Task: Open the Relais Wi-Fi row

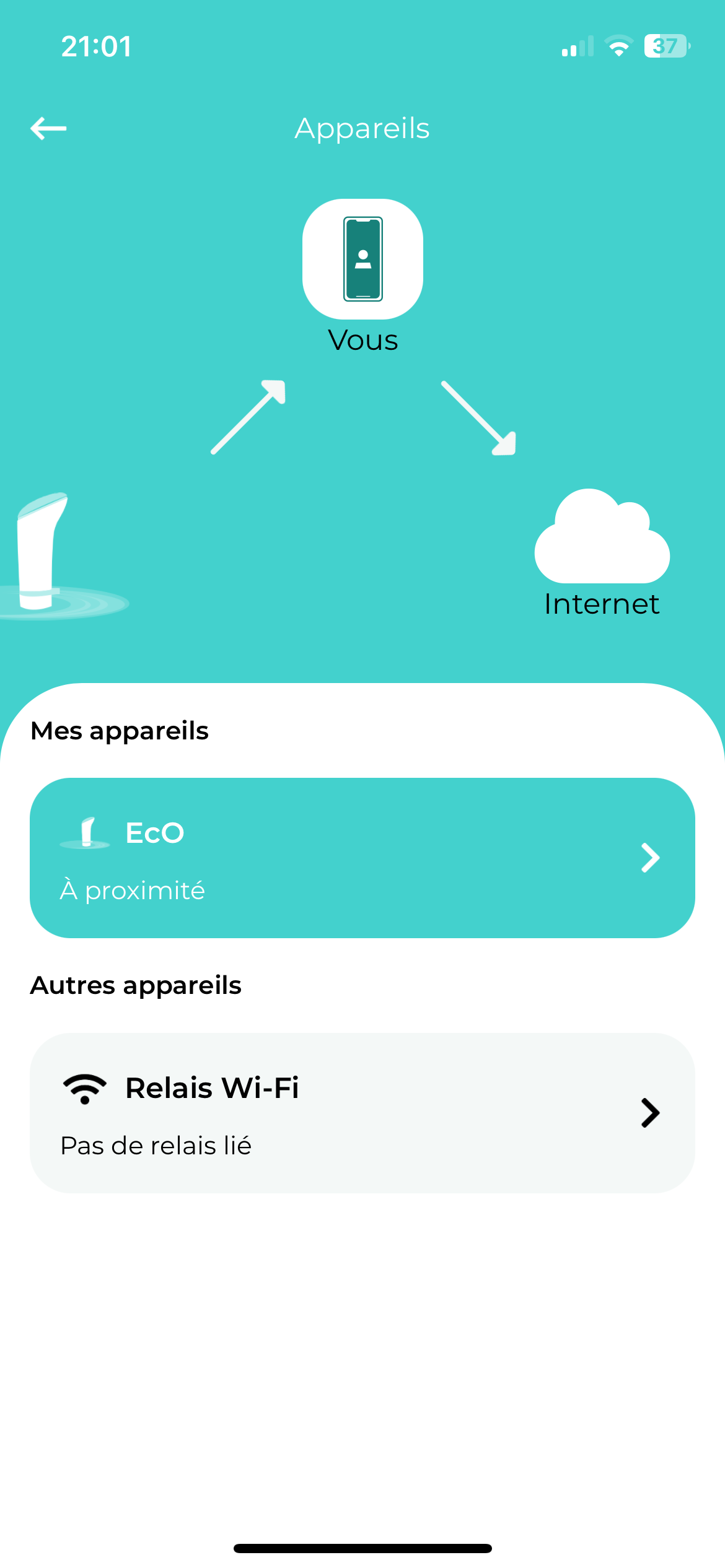Action: pos(362,1113)
